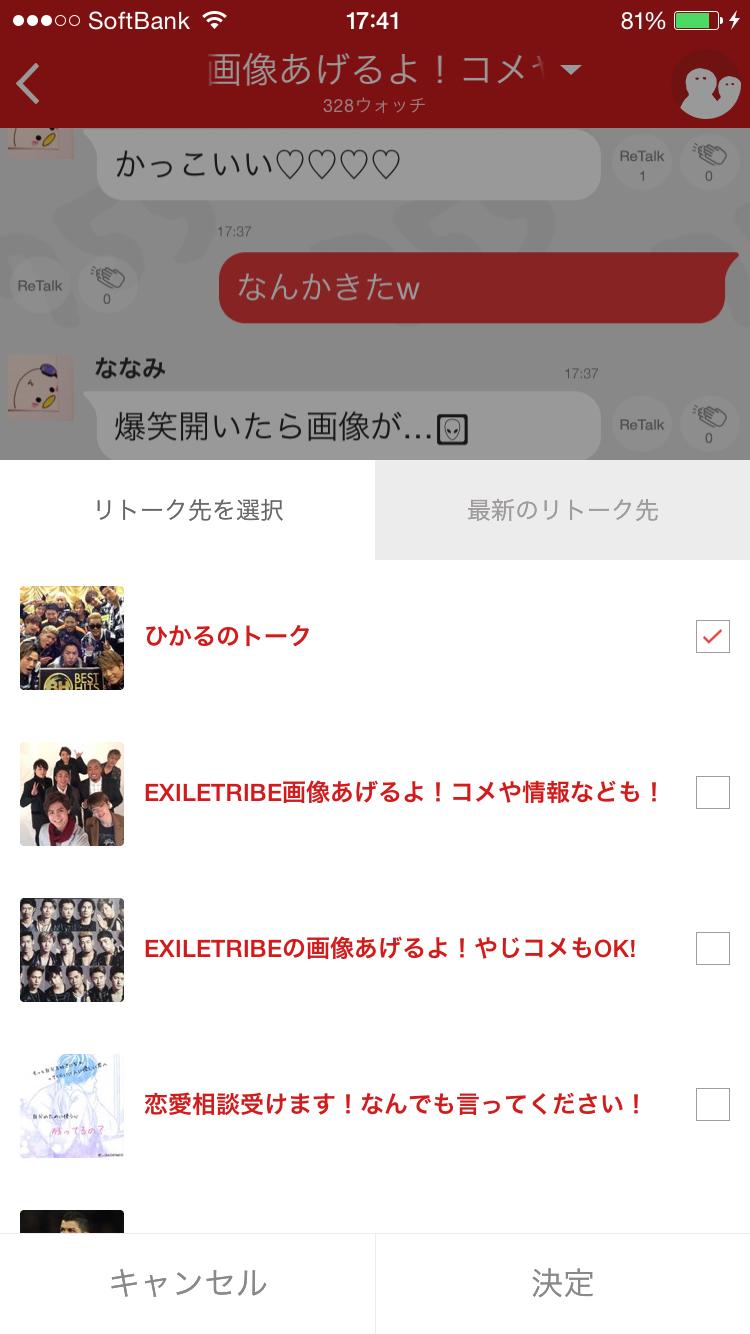The height and width of the screenshot is (1334, 750).
Task: Tap キャンセル to cancel the retalk
Action: click(188, 1283)
